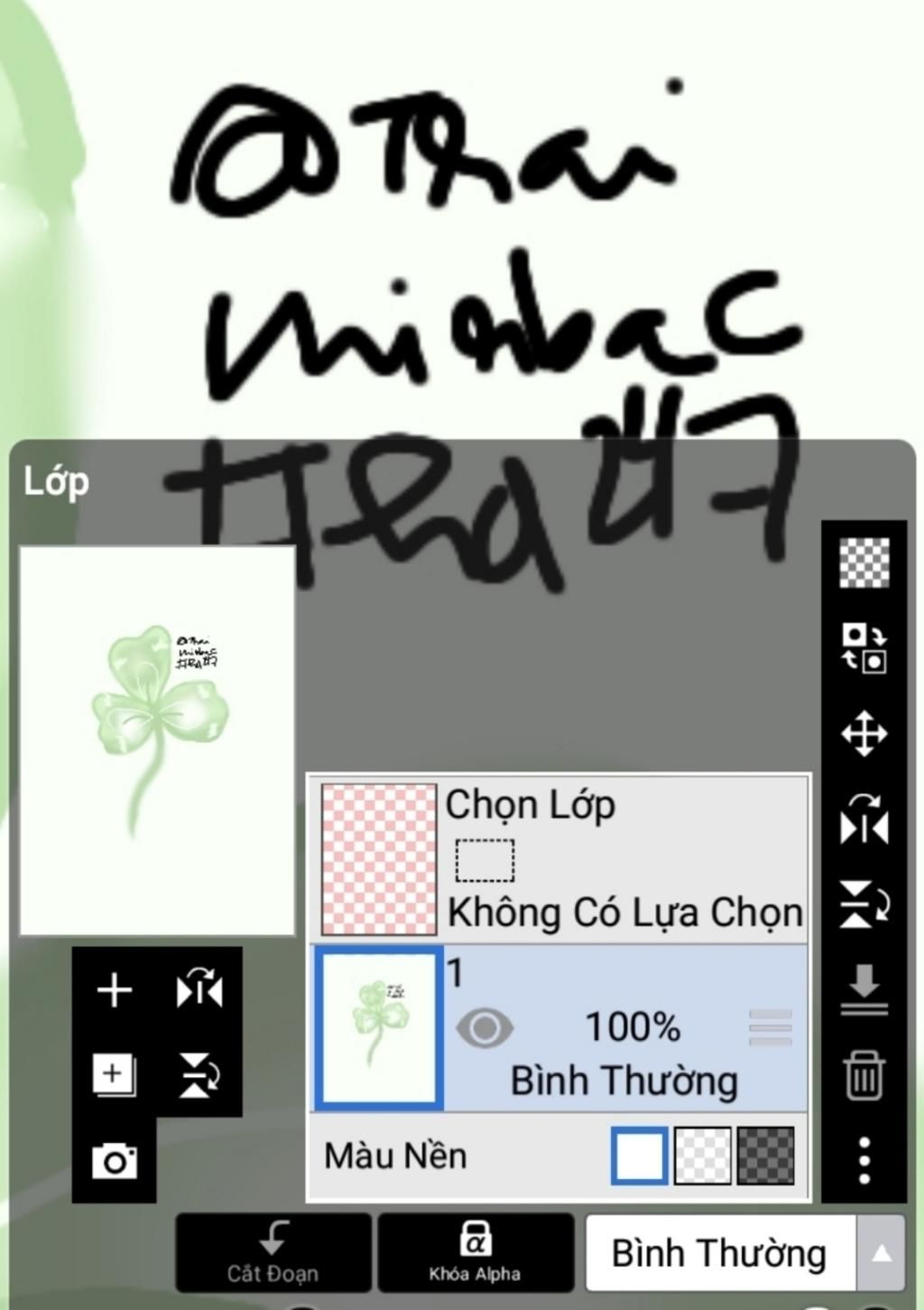
Task: Flip layer horizontally in right toolbar
Action: 864,818
